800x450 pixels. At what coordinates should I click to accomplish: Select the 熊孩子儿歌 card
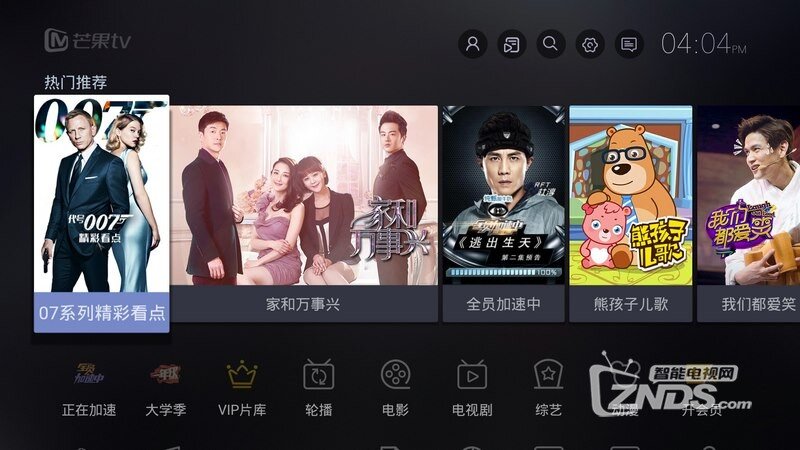pyautogui.click(x=631, y=212)
